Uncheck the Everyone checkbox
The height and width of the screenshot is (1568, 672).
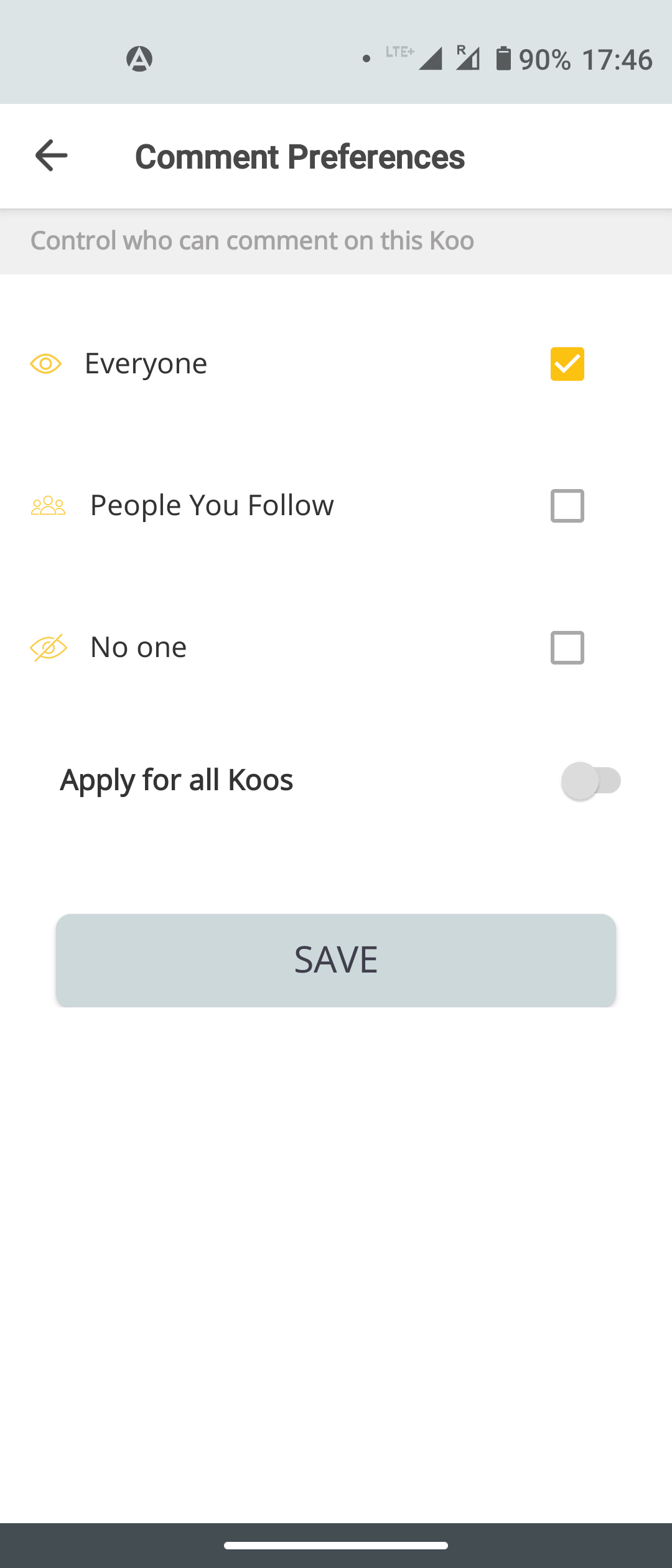tap(567, 364)
